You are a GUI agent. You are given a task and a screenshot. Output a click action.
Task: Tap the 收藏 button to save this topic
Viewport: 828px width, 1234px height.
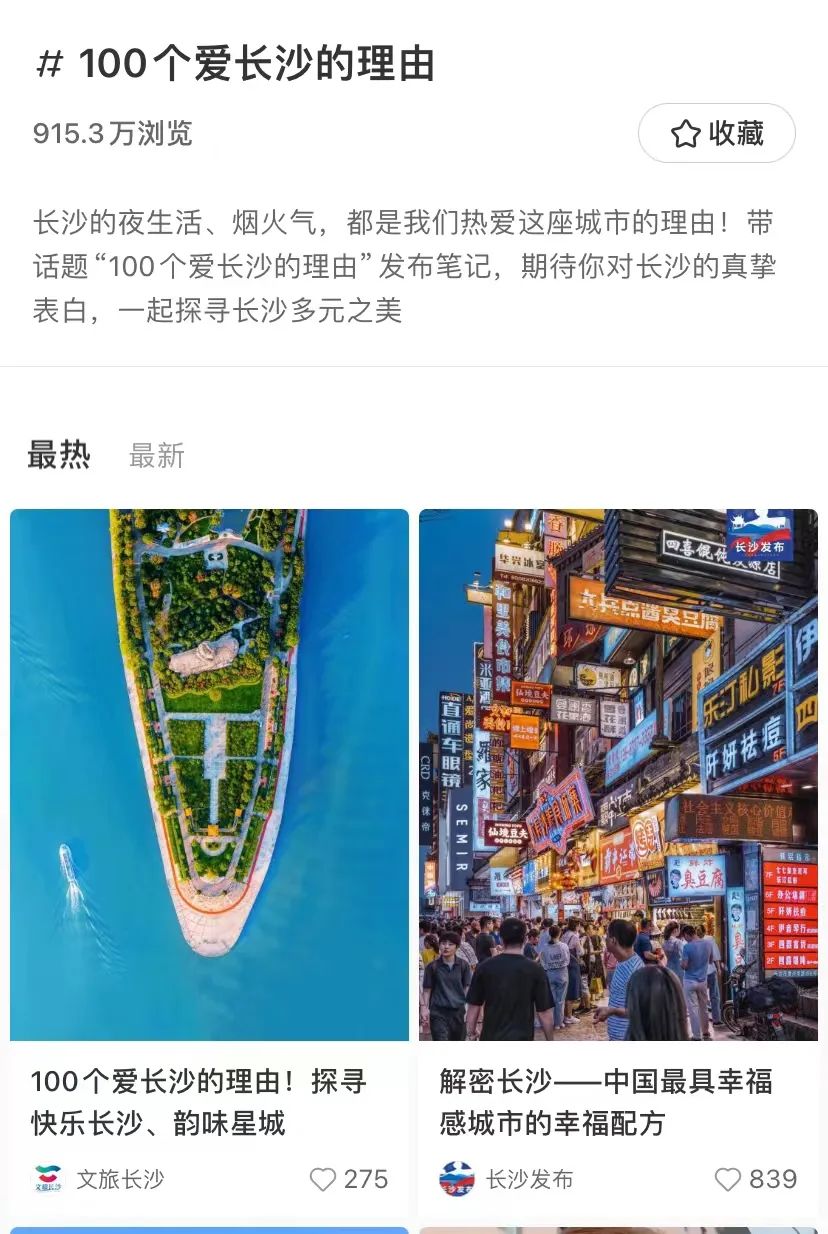[716, 133]
